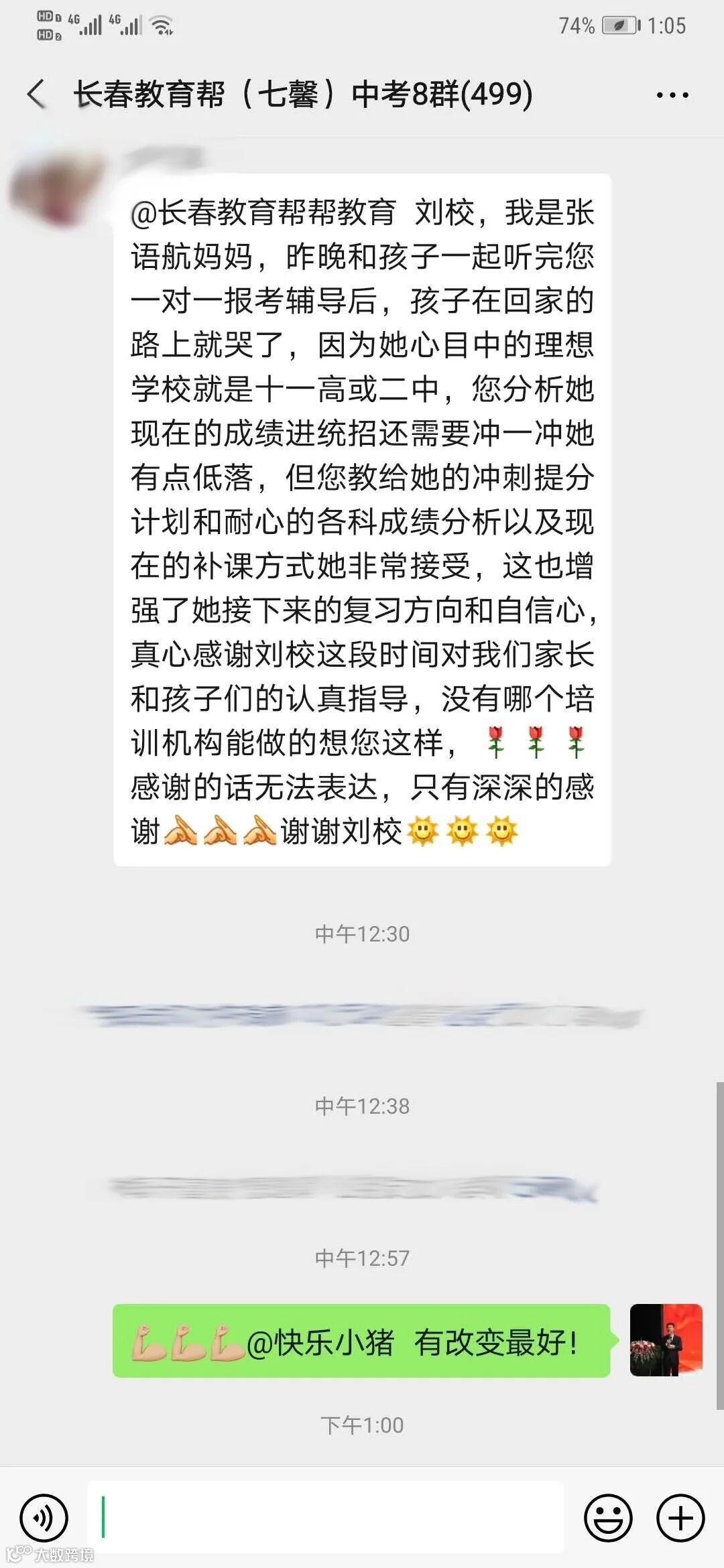Tap the group title 长春教育帮（七馨）中考8群
Viewport: 724px width, 1568px height.
[302, 95]
